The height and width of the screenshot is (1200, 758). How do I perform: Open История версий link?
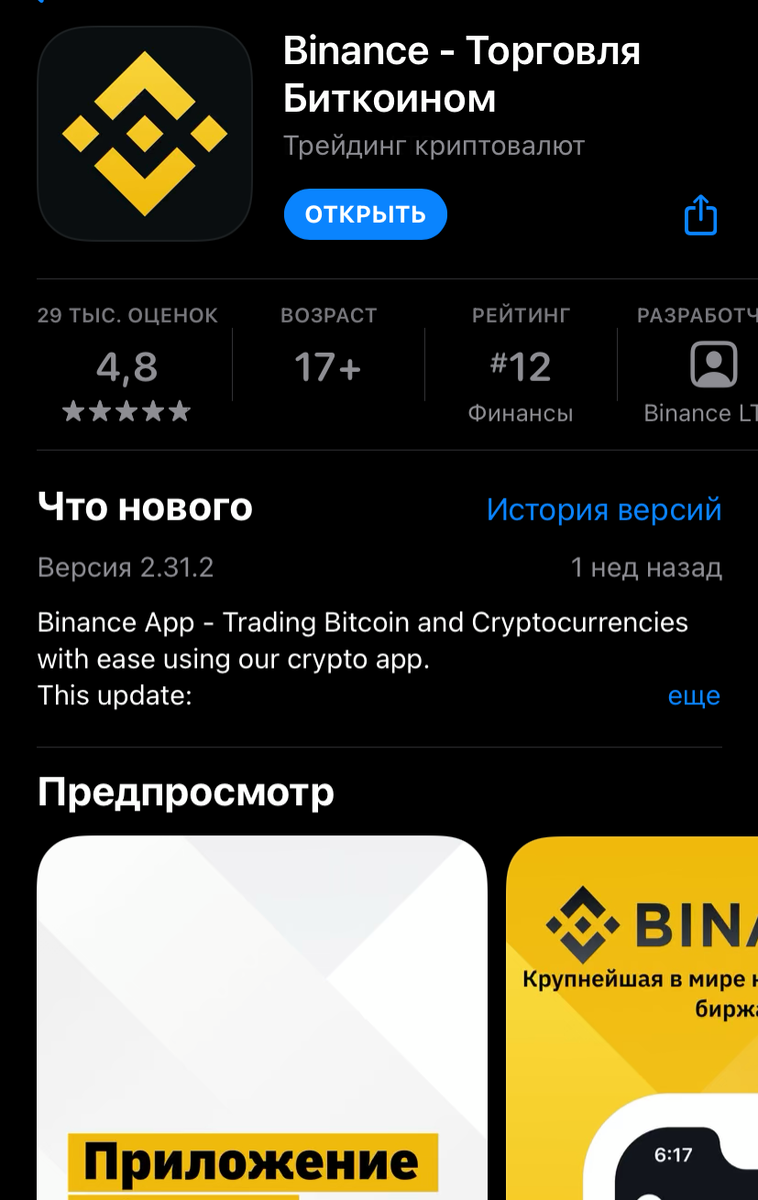pos(603,510)
